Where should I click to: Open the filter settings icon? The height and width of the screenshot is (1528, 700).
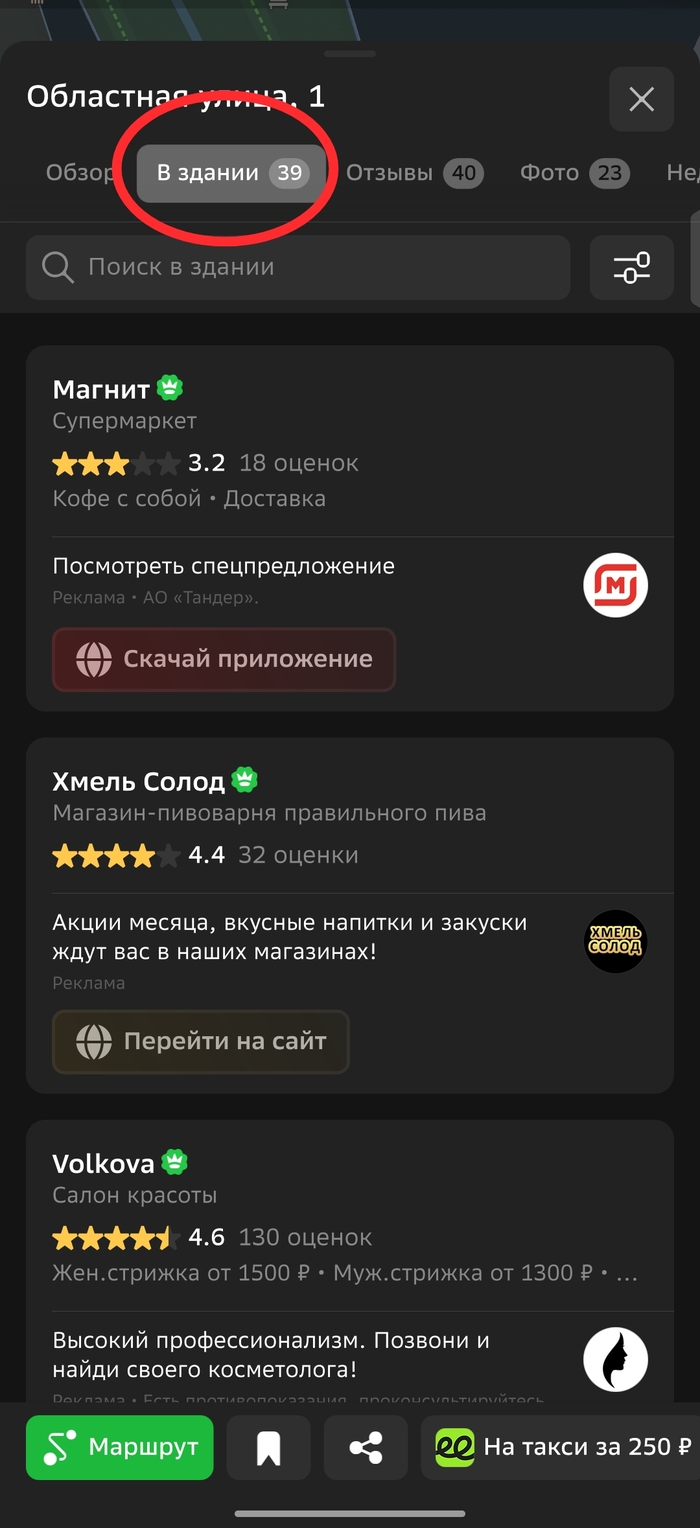632,267
